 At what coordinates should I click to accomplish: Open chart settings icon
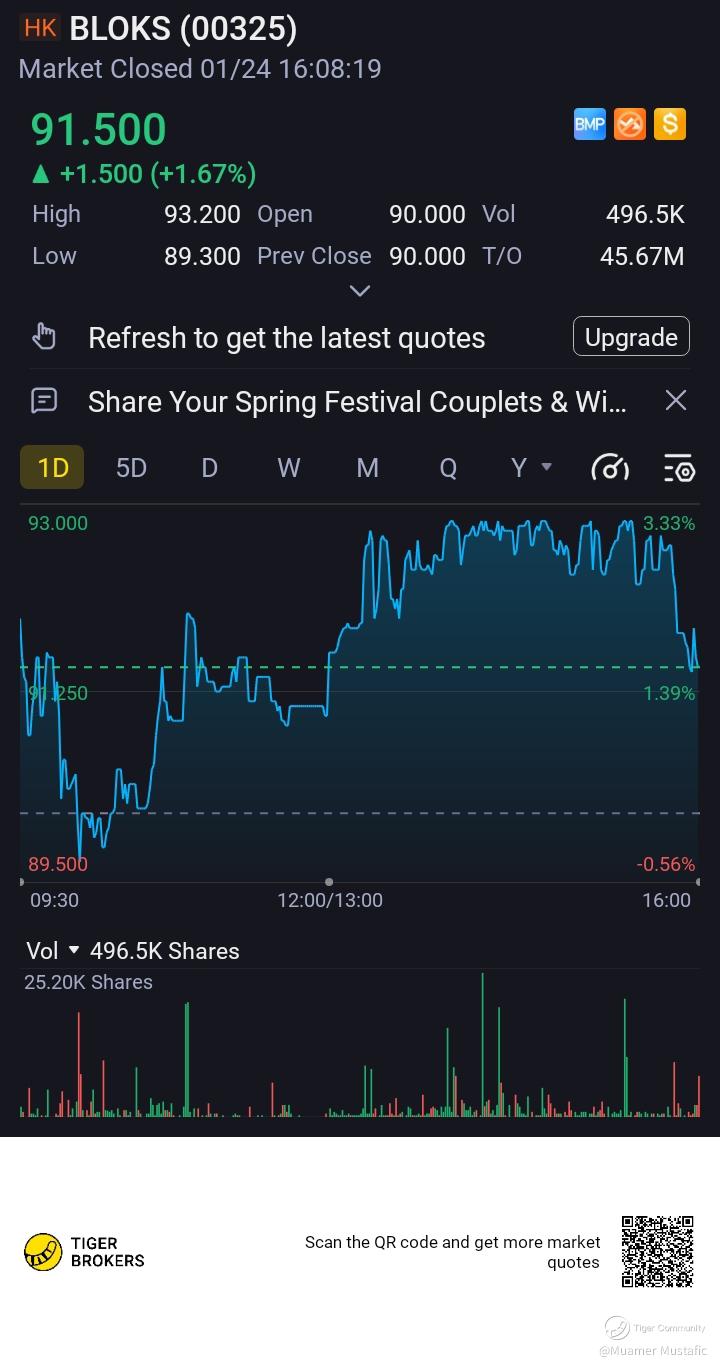(679, 467)
